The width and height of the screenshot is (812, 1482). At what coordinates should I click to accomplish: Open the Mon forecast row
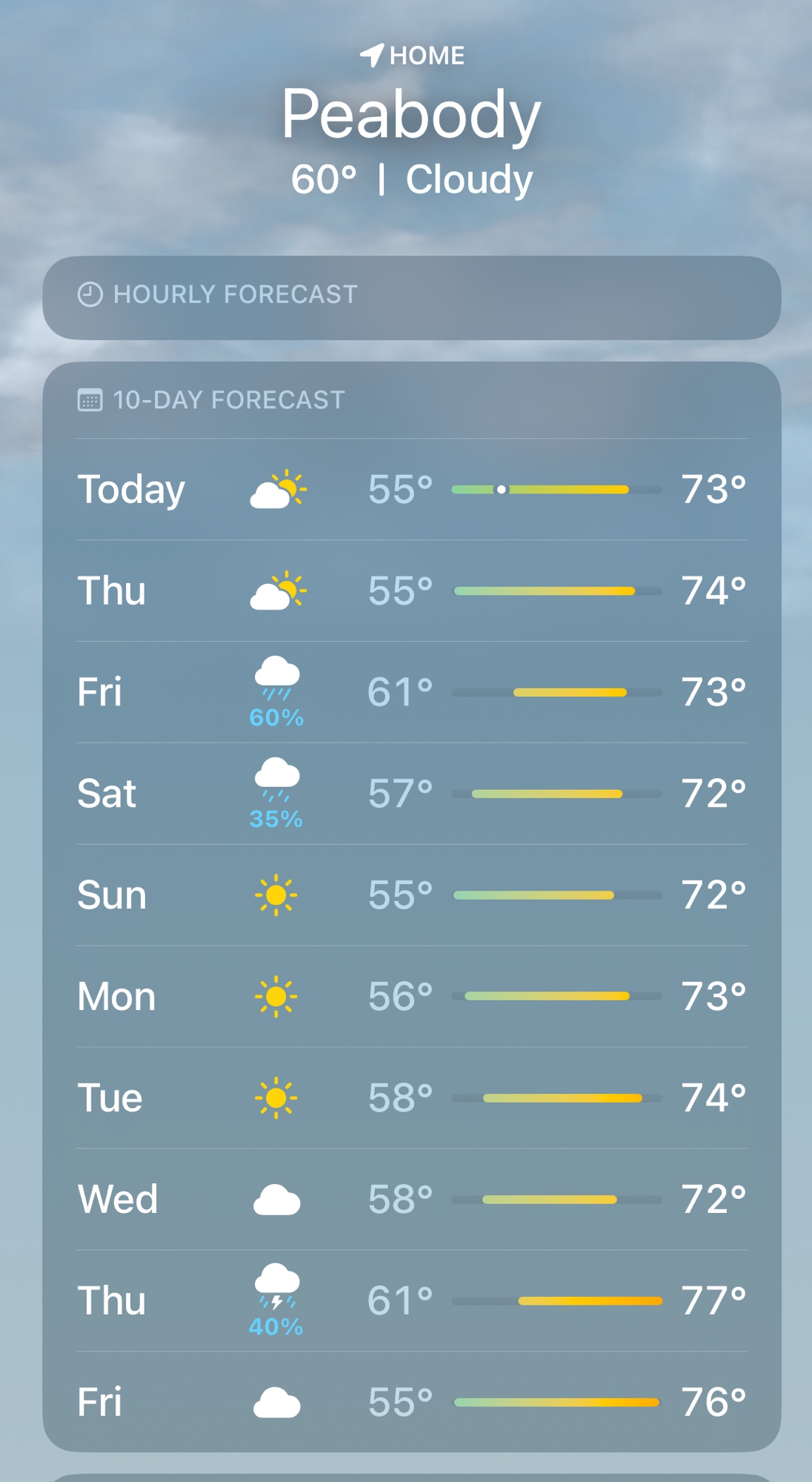[411, 997]
